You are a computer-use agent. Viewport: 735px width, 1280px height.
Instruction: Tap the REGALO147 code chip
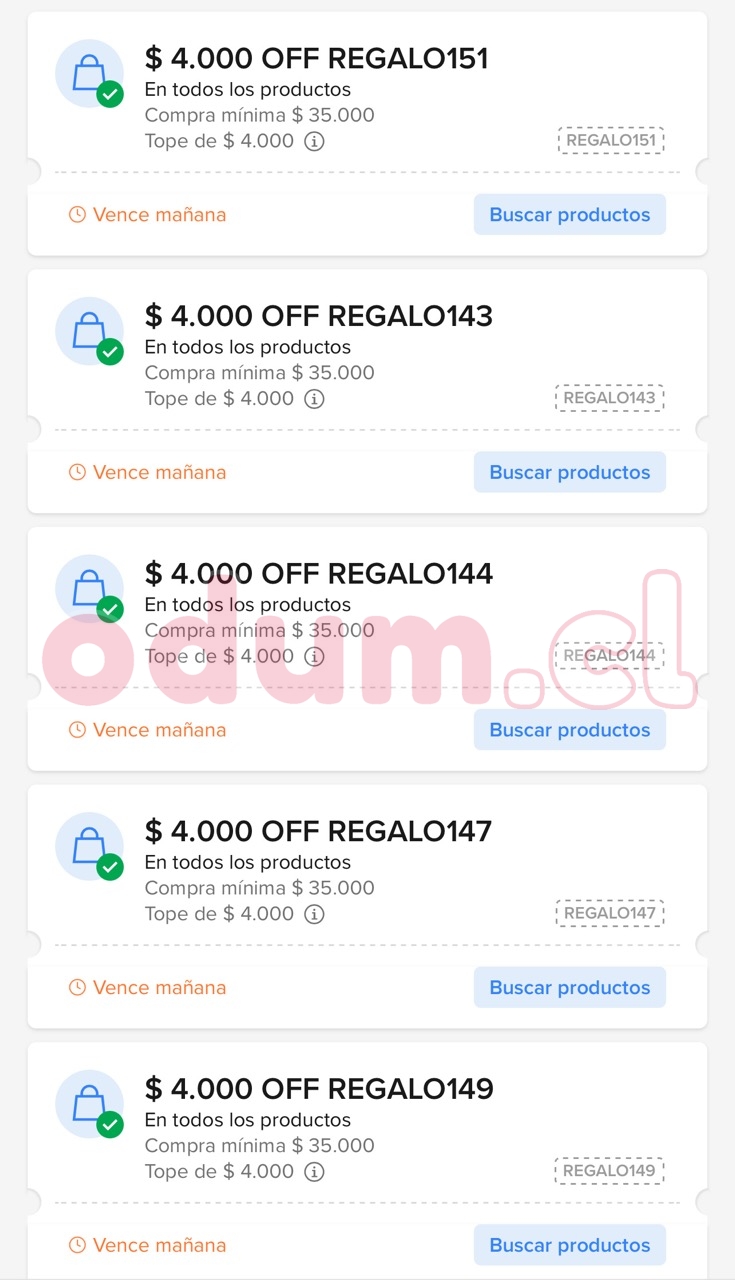(609, 913)
